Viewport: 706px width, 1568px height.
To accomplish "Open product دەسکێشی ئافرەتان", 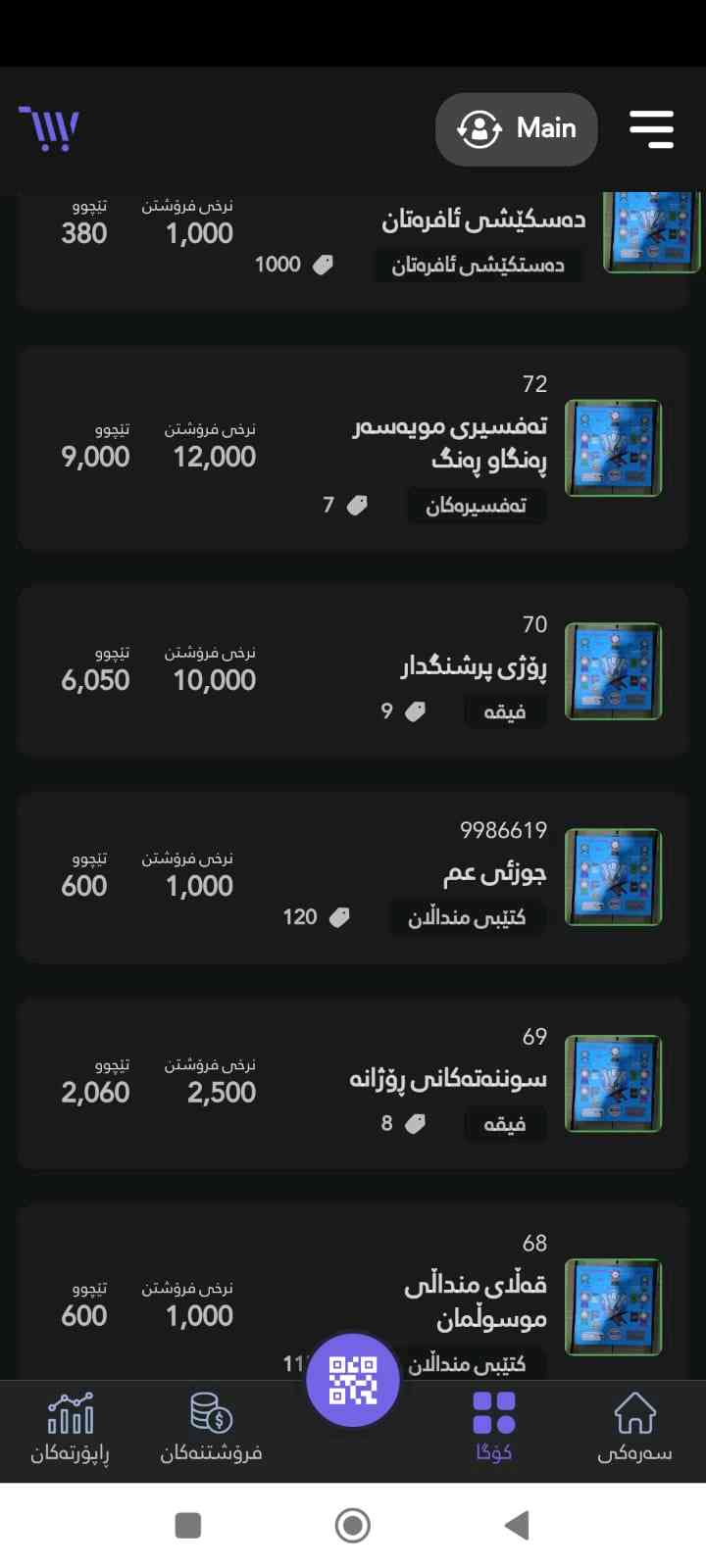I will (x=482, y=220).
